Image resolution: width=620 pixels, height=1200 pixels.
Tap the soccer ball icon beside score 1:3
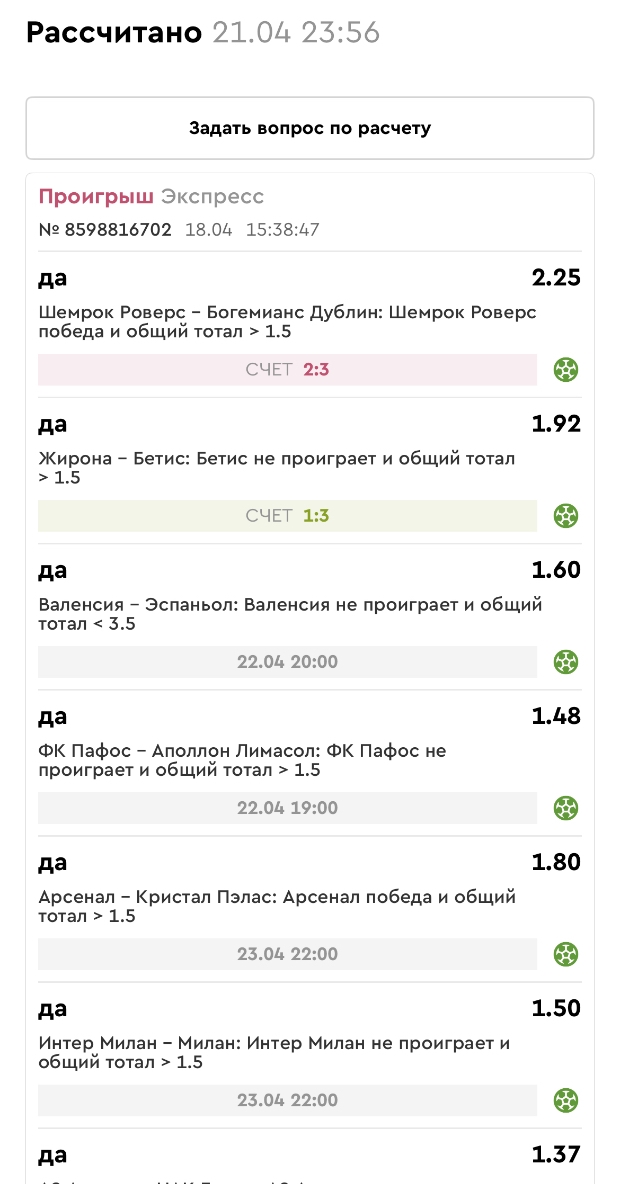567,516
